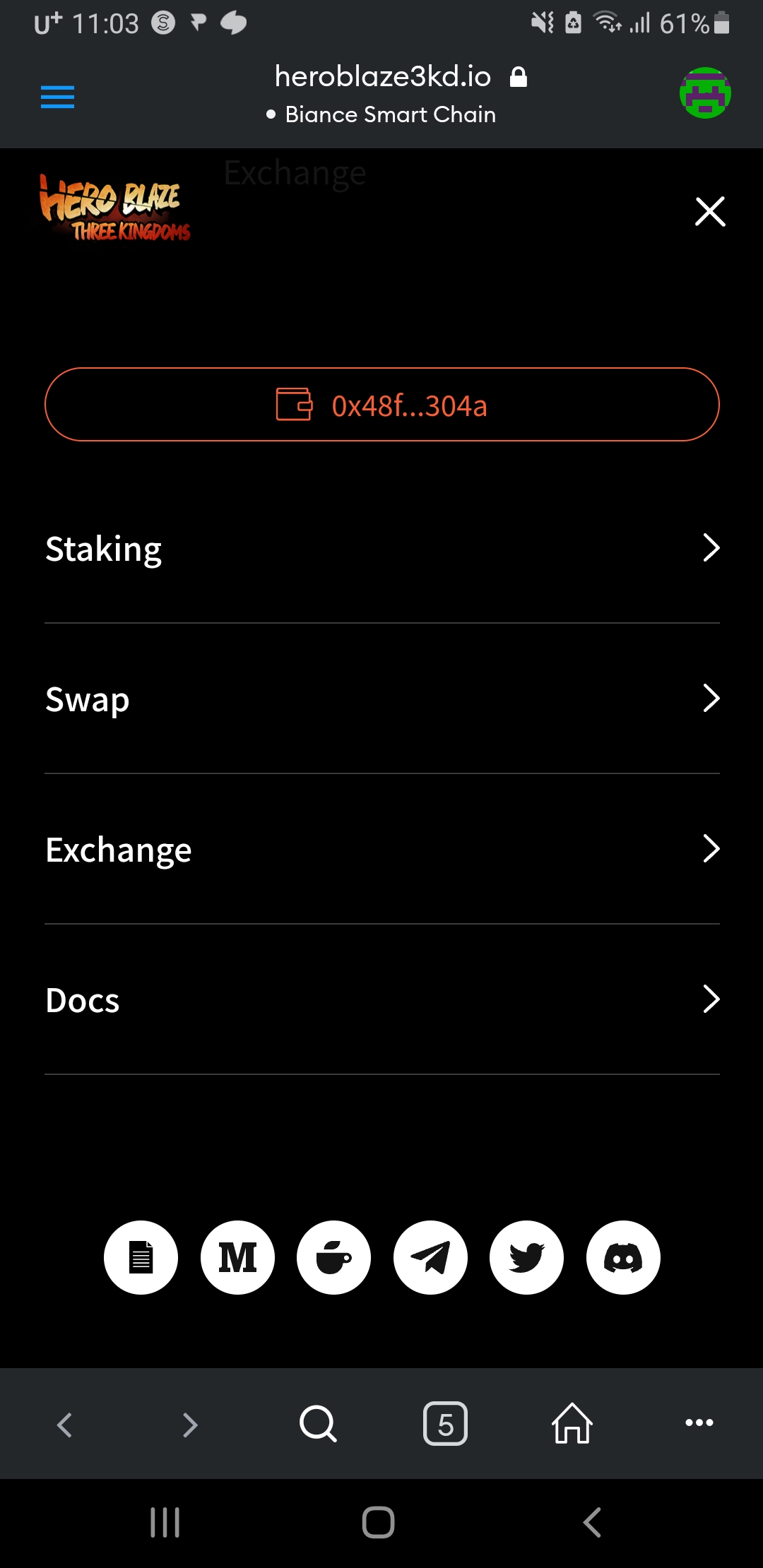This screenshot has height=1568, width=763.
Task: Open the browser hamburger menu
Action: coord(57,97)
